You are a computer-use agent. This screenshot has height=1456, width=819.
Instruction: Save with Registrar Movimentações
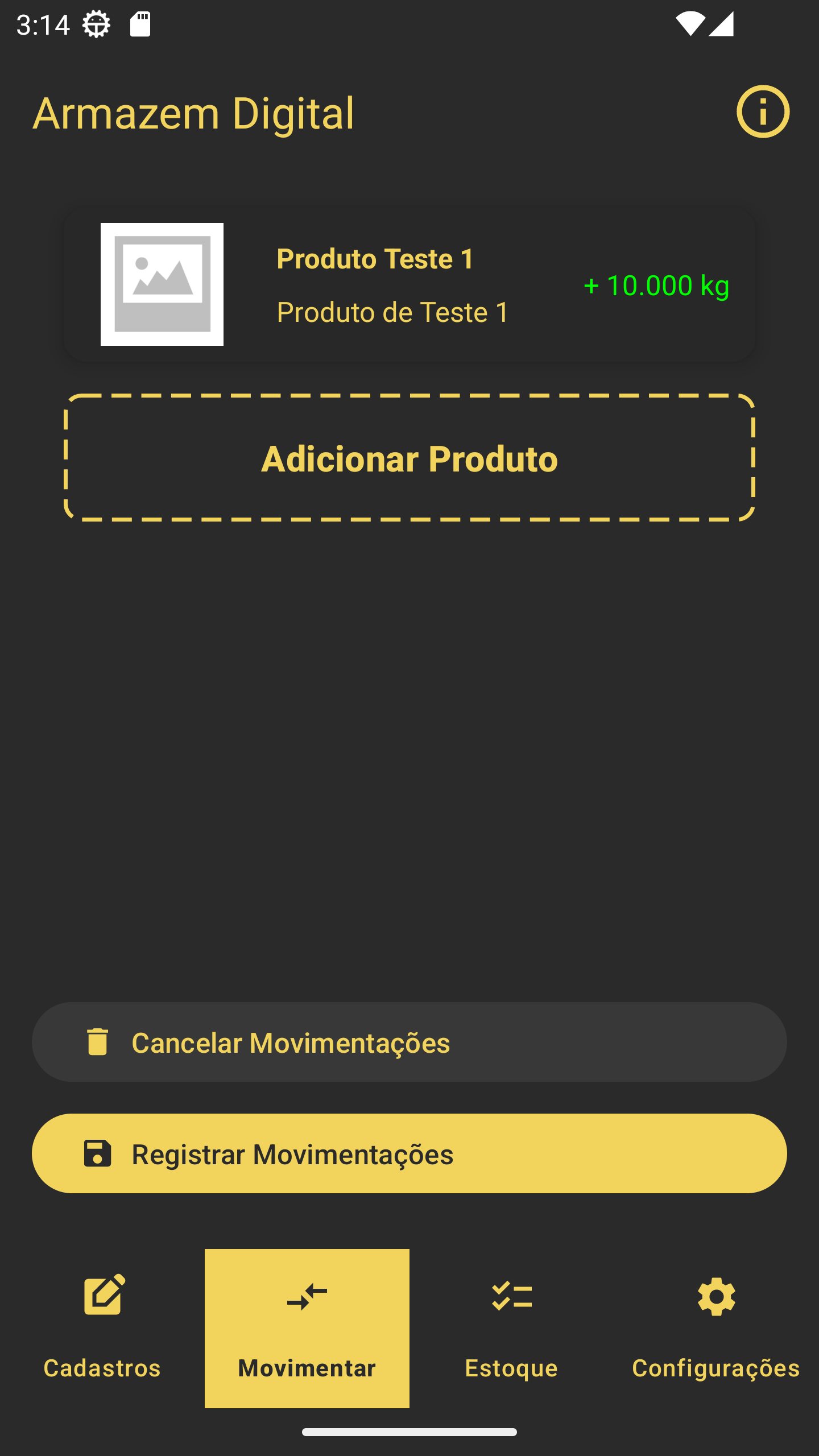tap(409, 1153)
